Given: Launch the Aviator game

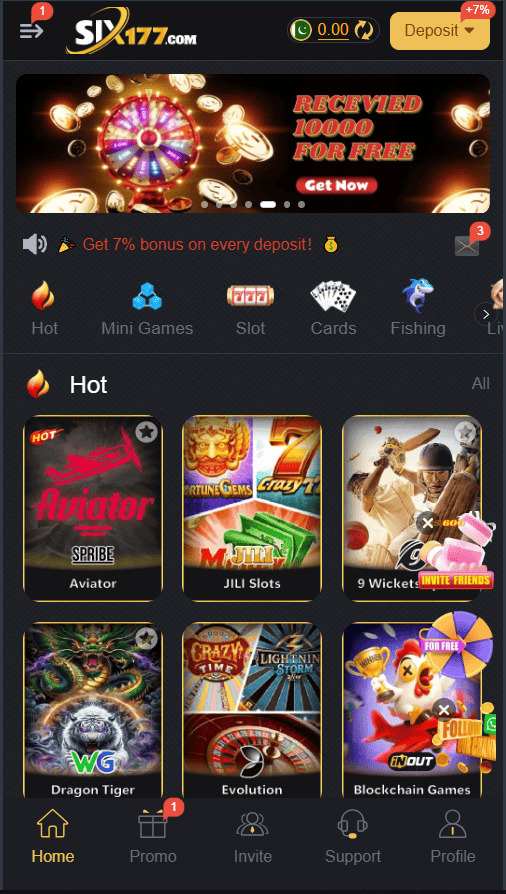Looking at the screenshot, I should point(93,508).
